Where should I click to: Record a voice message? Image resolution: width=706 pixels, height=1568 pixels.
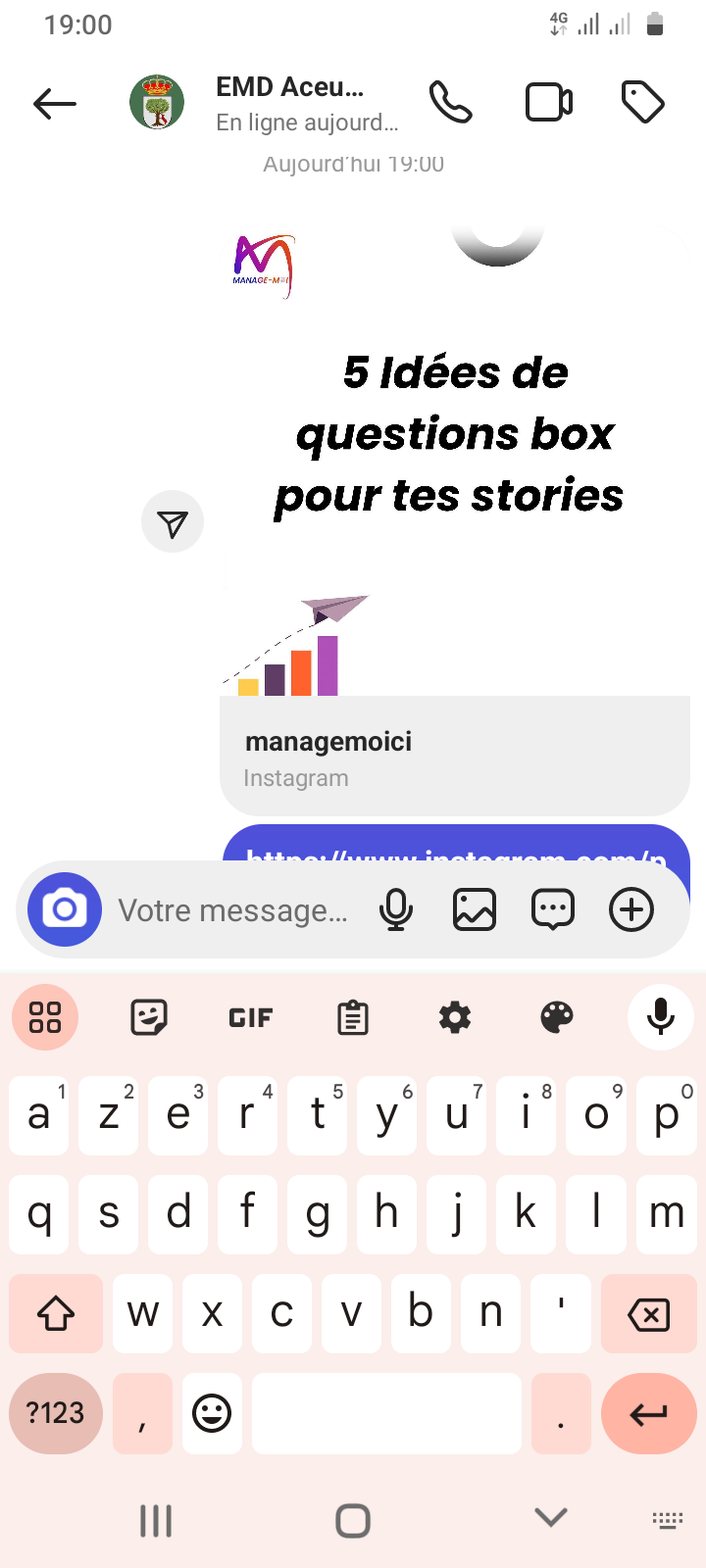[396, 910]
